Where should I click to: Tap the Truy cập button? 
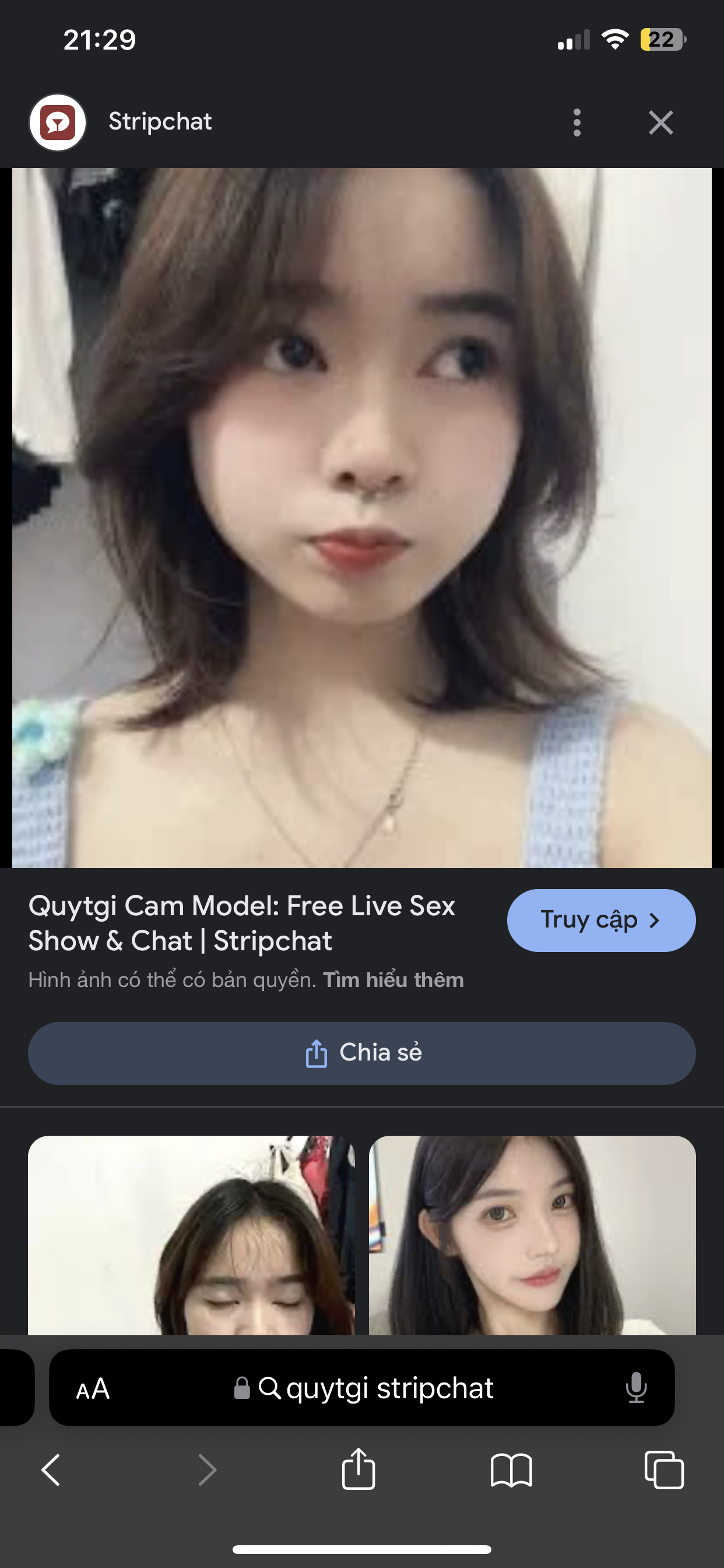coord(601,921)
